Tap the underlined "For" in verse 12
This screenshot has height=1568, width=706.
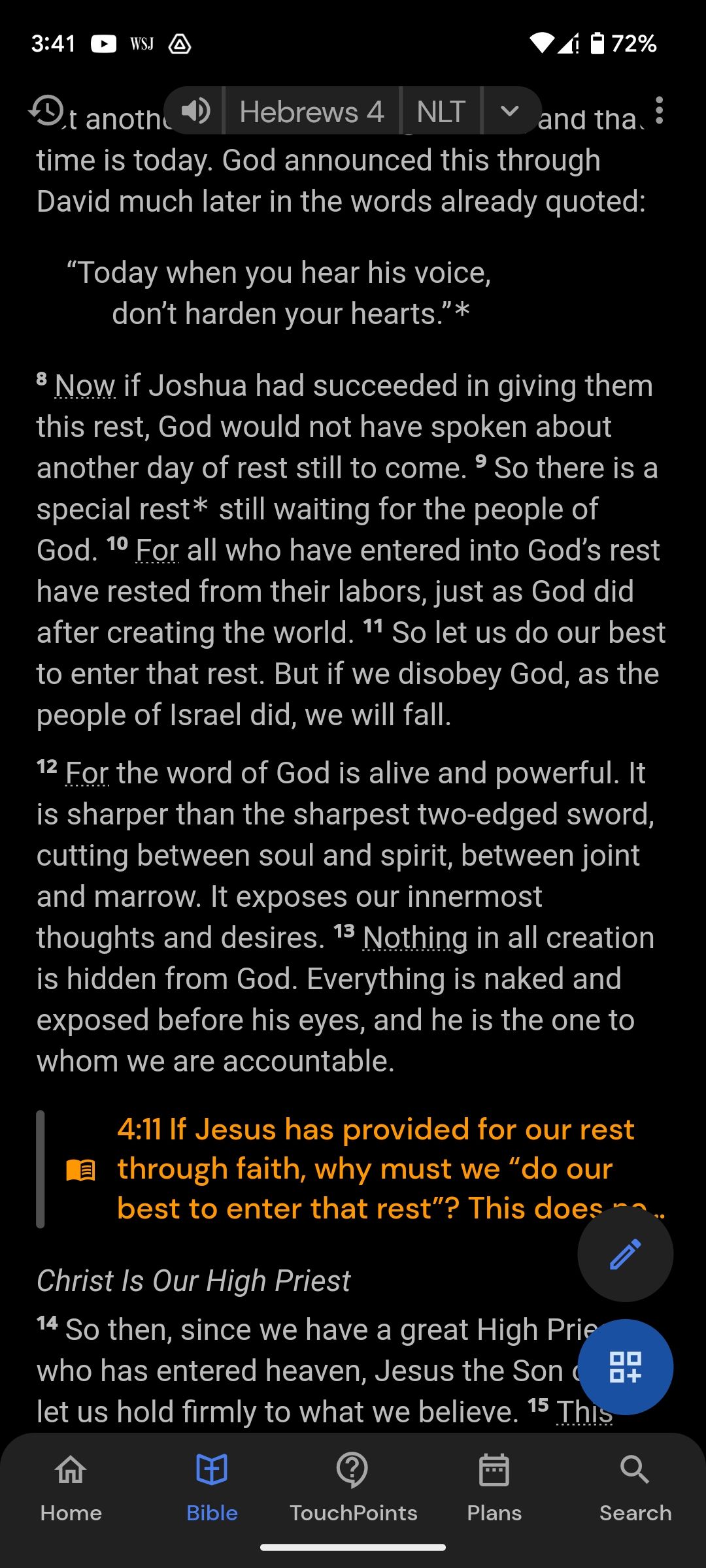point(87,774)
